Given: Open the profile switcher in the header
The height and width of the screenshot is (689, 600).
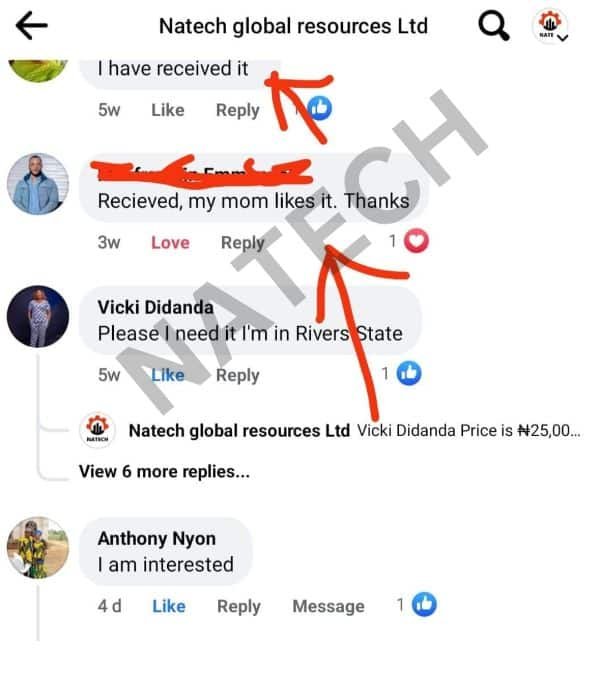Looking at the screenshot, I should click(x=551, y=26).
